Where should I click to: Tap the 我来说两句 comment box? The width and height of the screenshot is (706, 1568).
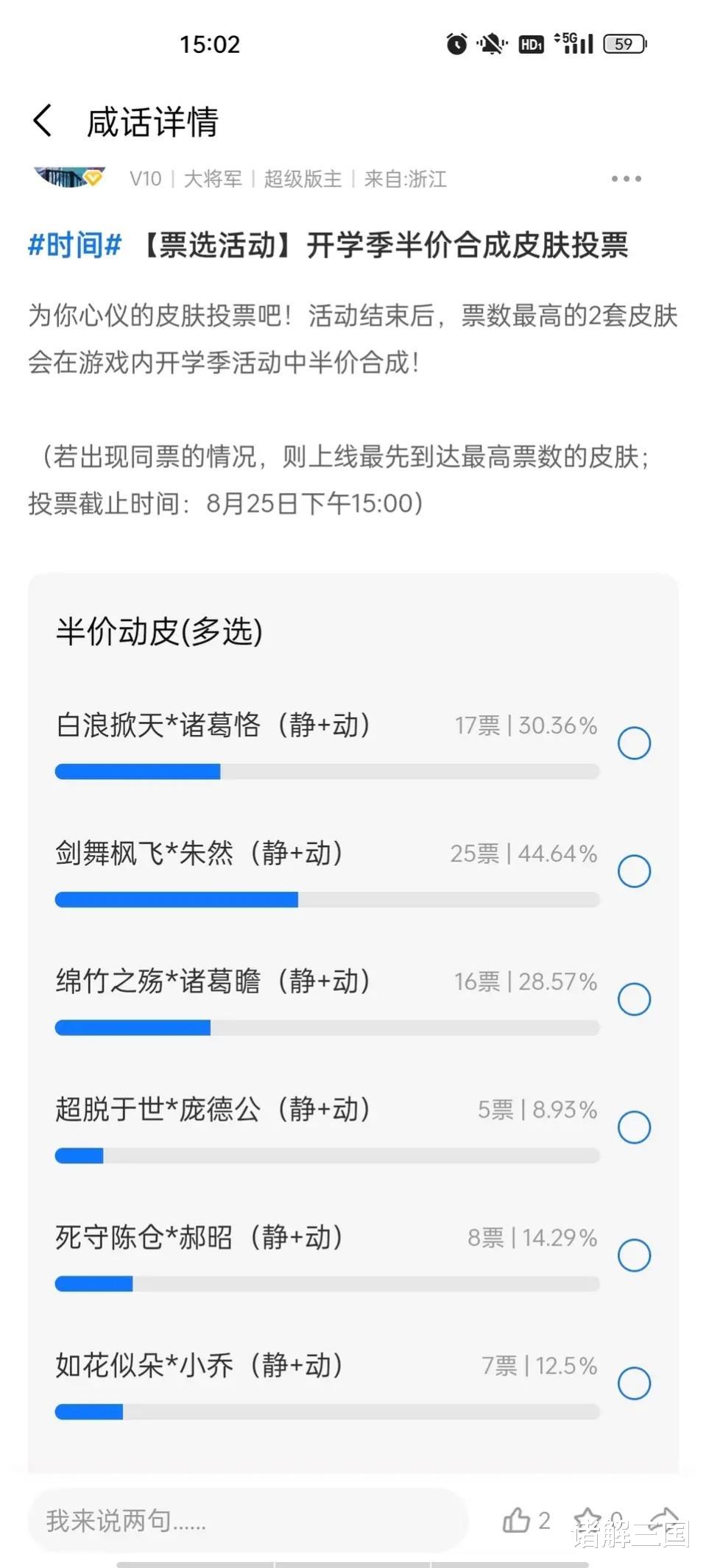pyautogui.click(x=248, y=1520)
